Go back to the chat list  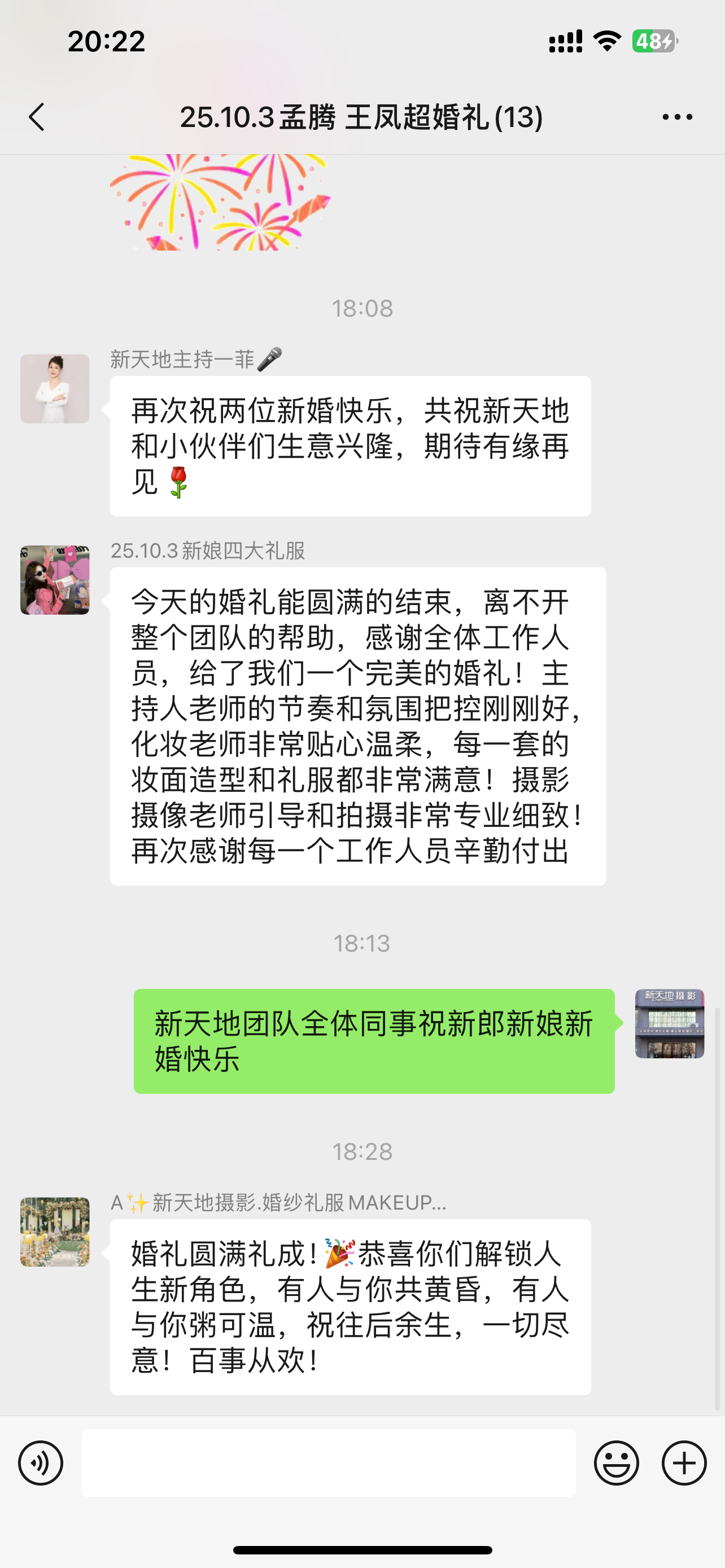point(37,117)
